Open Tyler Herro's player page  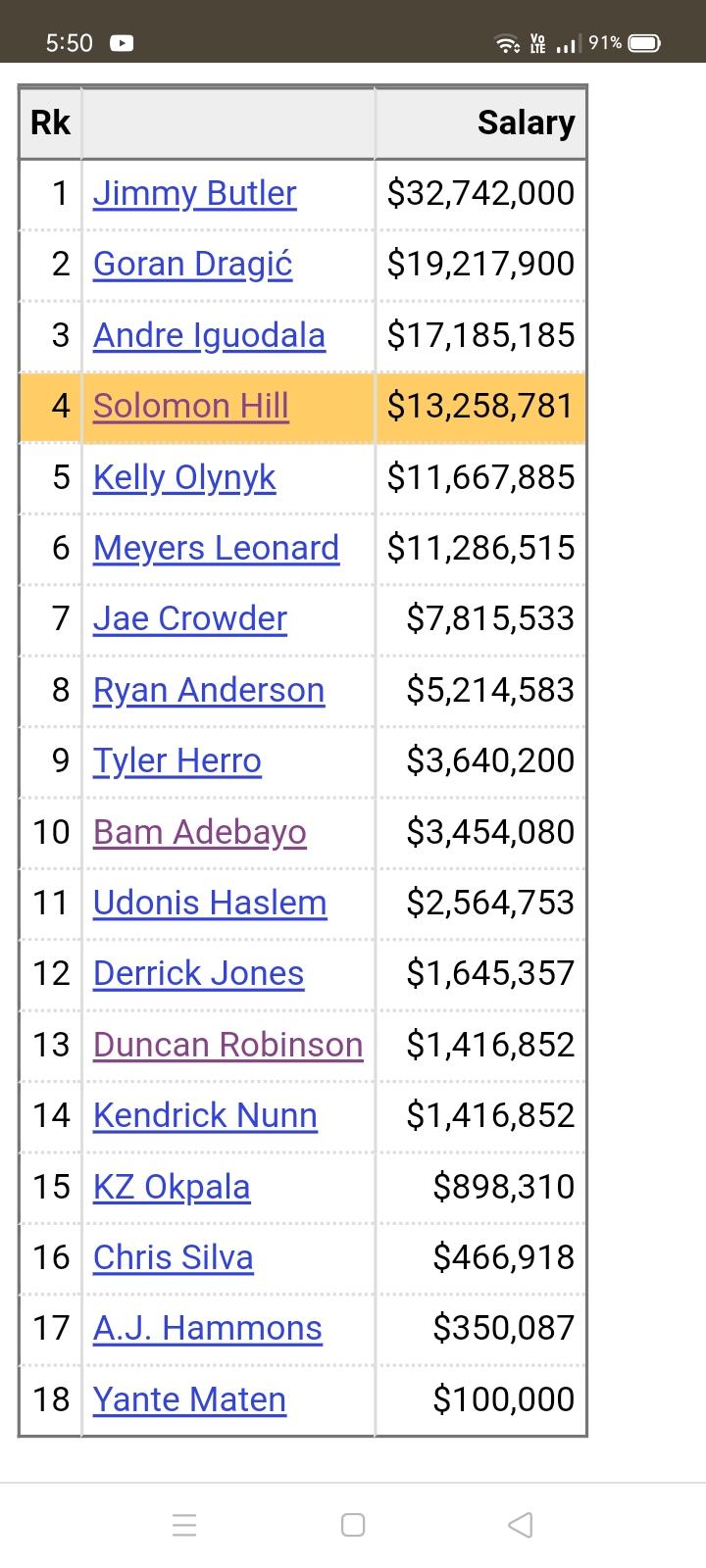tap(177, 760)
